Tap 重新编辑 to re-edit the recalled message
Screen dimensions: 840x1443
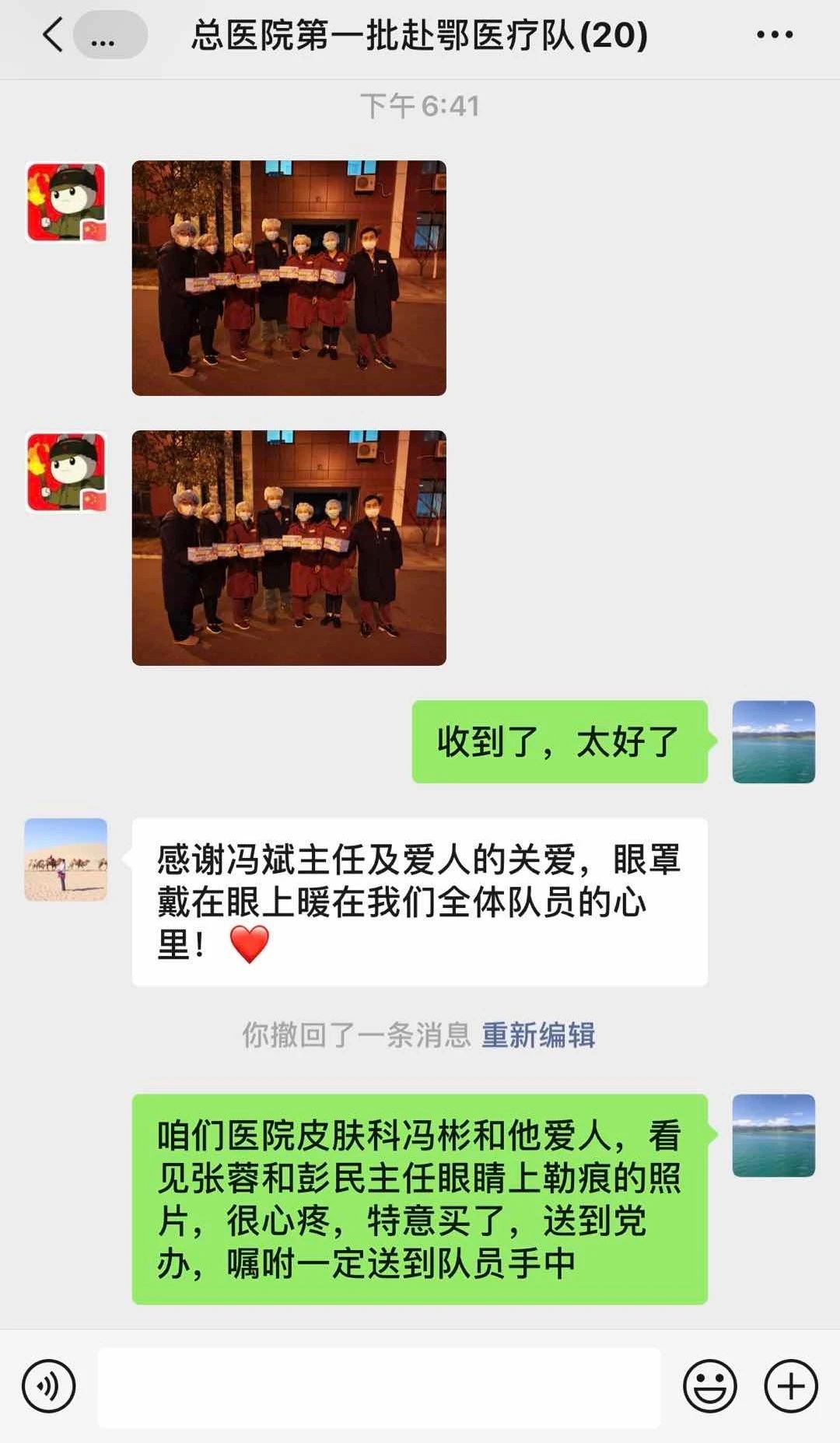coord(538,1035)
